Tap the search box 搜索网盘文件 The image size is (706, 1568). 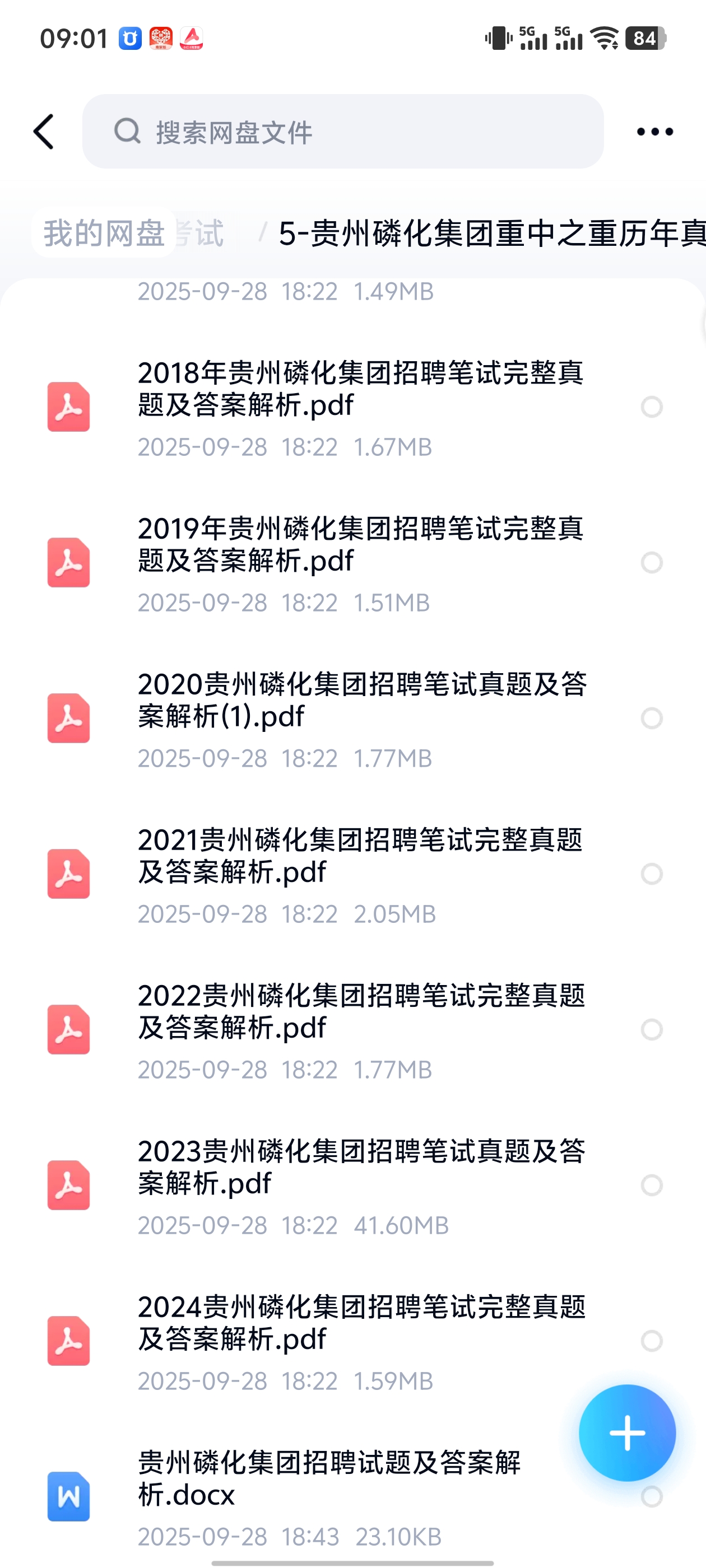343,132
